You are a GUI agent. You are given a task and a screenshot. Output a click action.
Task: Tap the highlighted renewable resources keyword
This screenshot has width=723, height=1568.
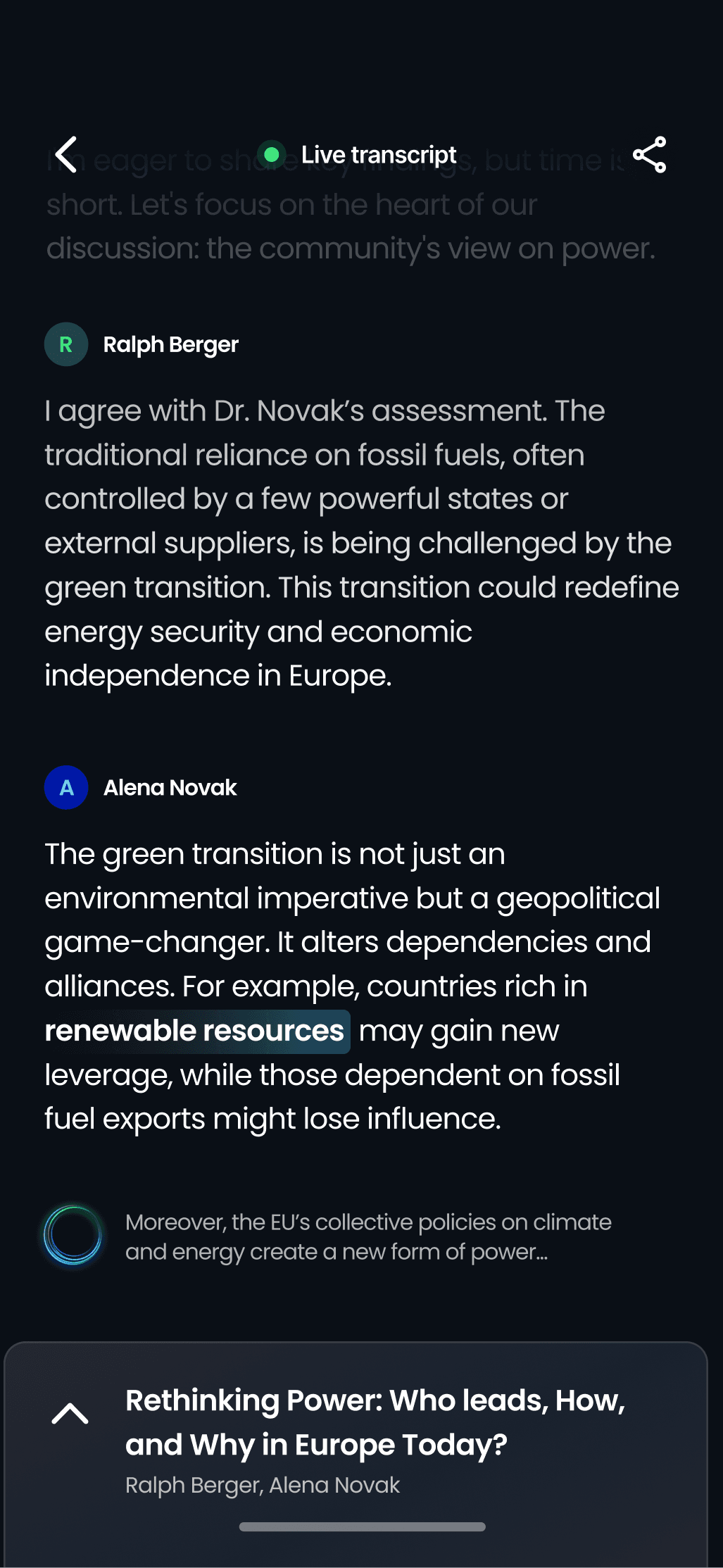tap(195, 1031)
